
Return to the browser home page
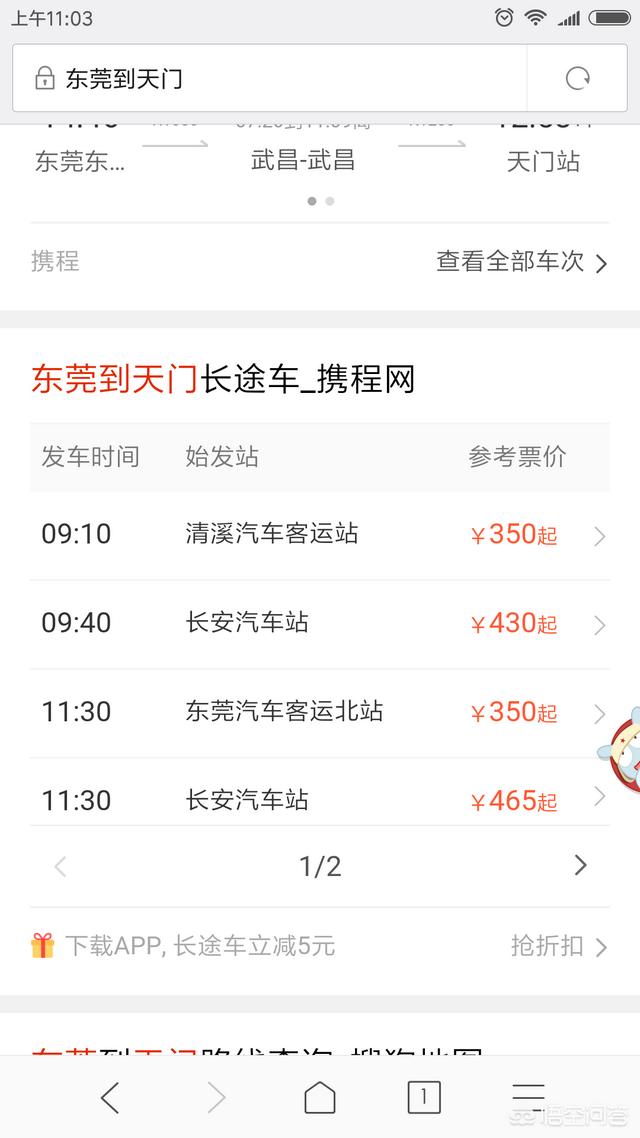[320, 1098]
